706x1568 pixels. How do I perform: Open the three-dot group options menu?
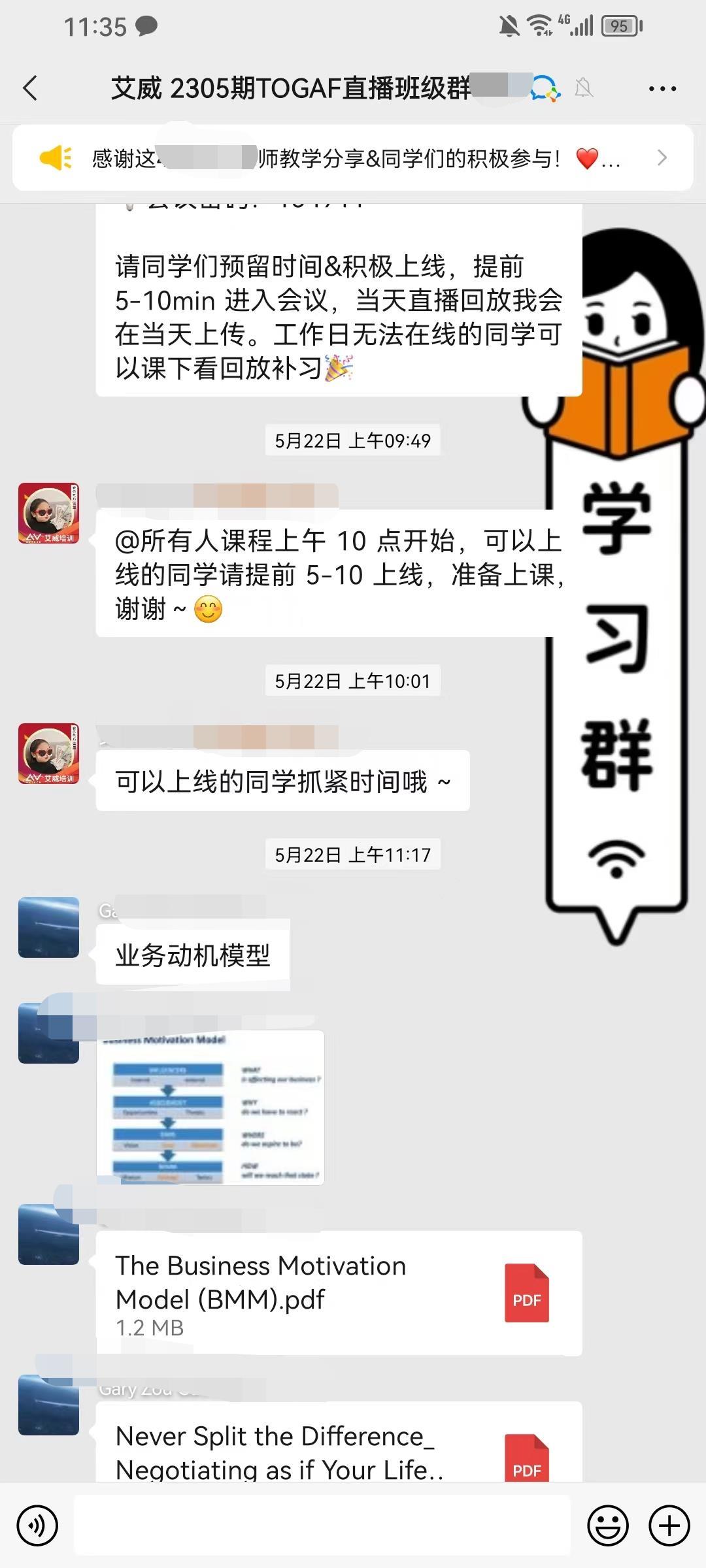(662, 88)
